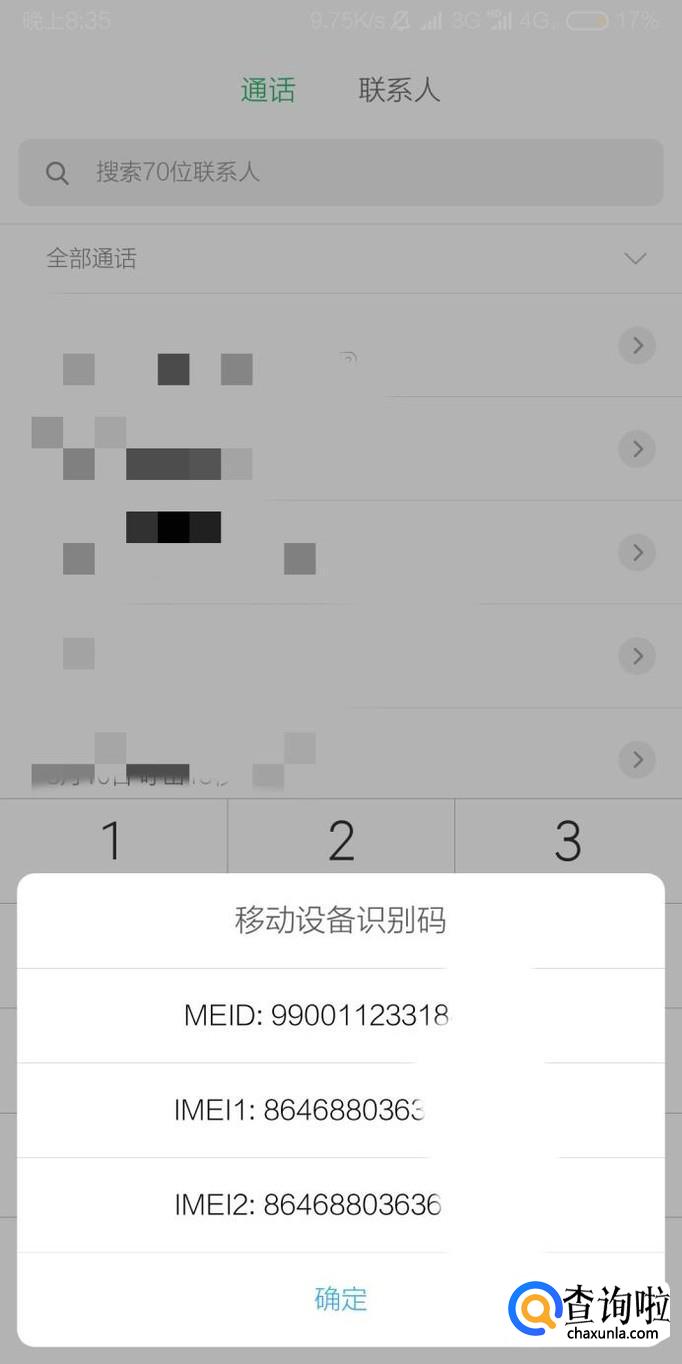Tap dial pad key 3
682x1364 pixels.
tap(568, 840)
